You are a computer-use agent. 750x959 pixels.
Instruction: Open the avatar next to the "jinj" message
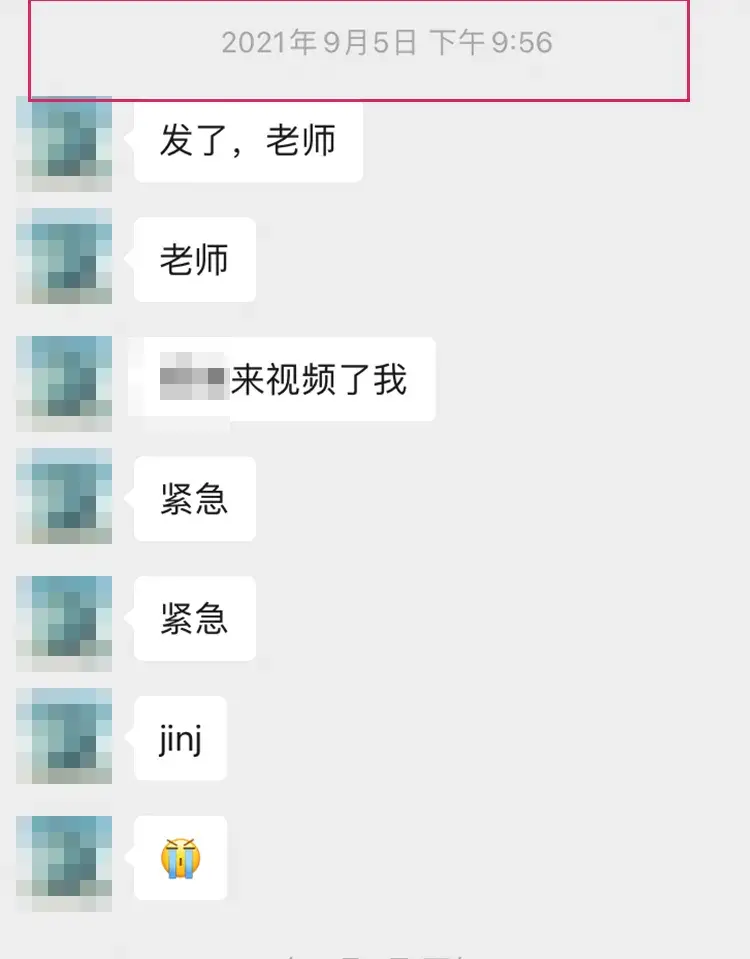coord(63,737)
